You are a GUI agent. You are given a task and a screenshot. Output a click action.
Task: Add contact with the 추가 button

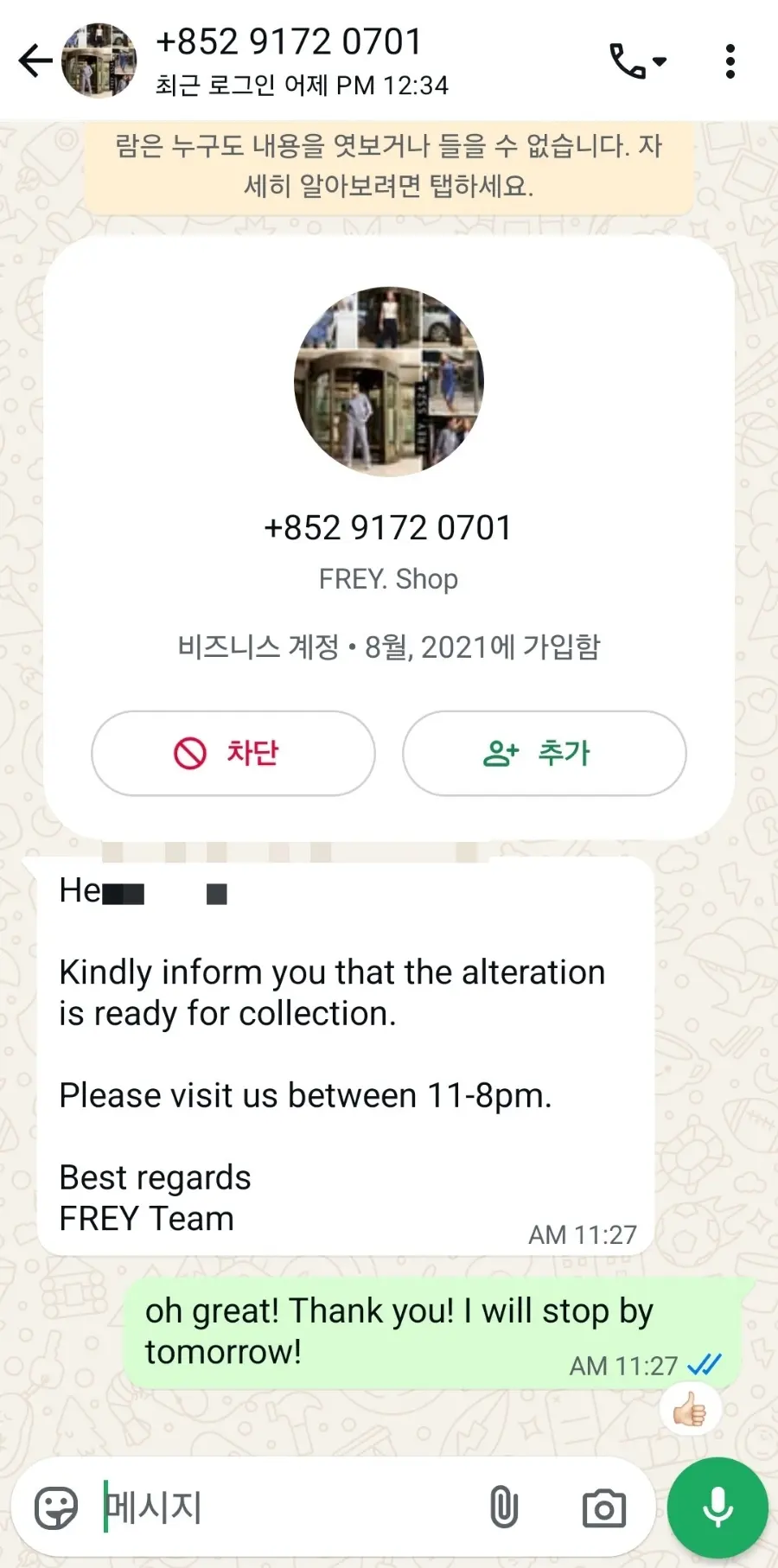[545, 753]
